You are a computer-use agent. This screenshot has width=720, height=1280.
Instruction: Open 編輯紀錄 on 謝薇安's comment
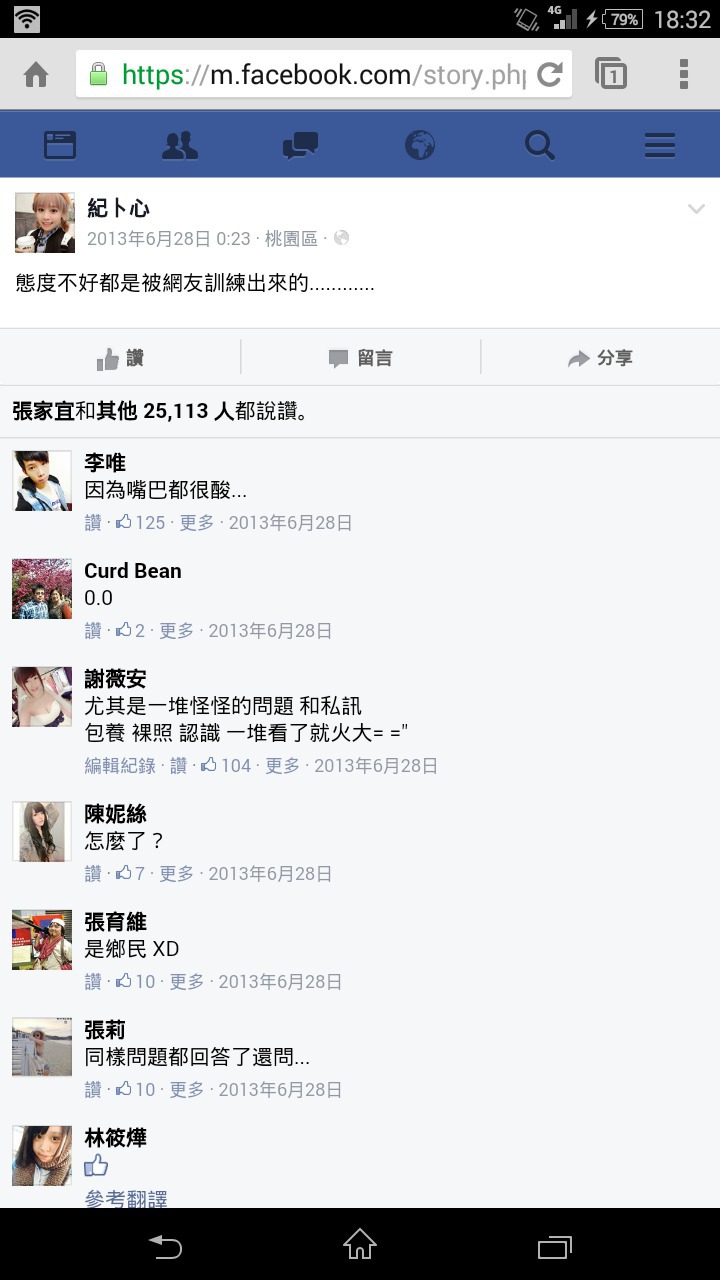(x=120, y=766)
